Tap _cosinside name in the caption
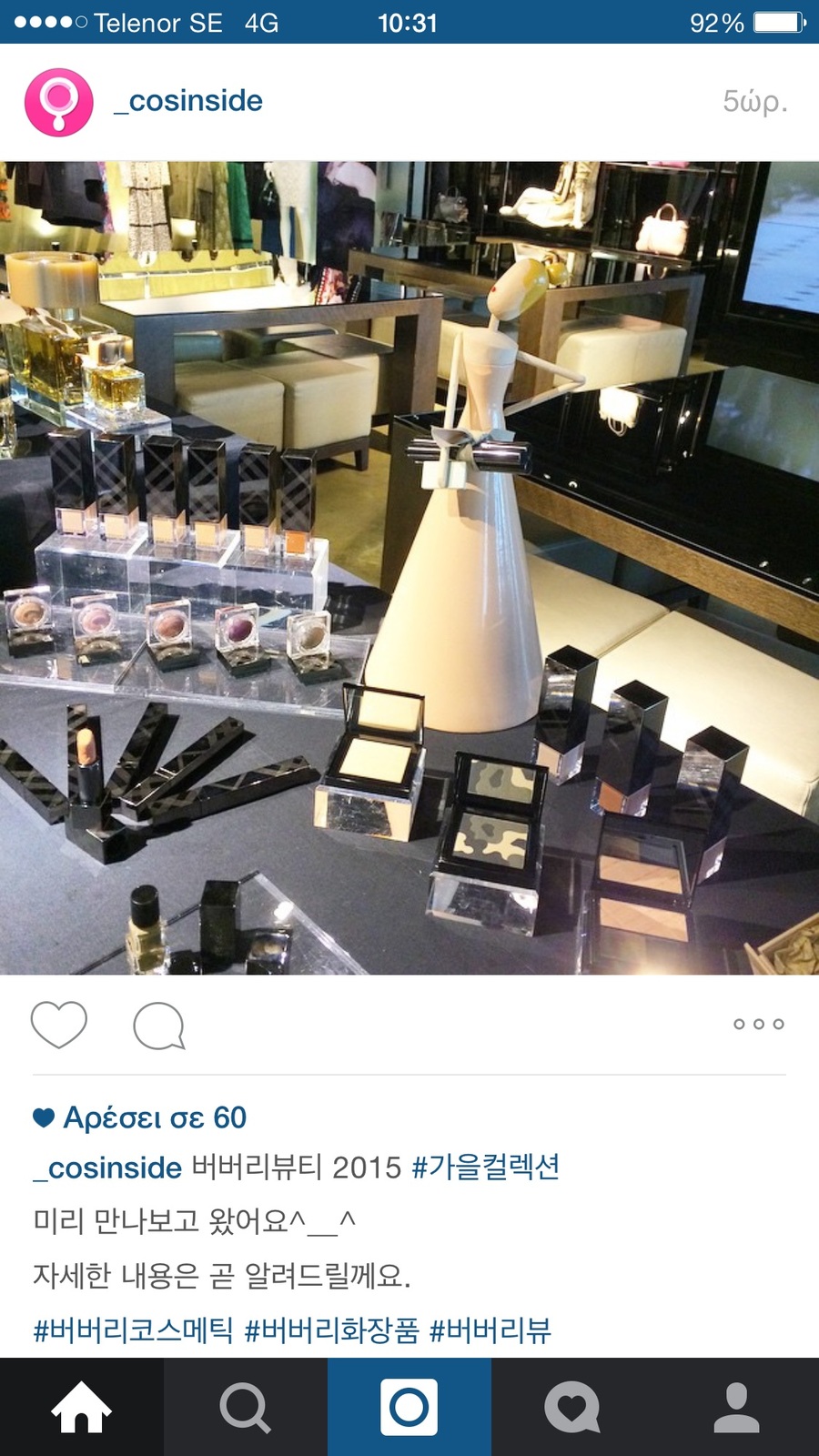819x1456 pixels. 107,1168
